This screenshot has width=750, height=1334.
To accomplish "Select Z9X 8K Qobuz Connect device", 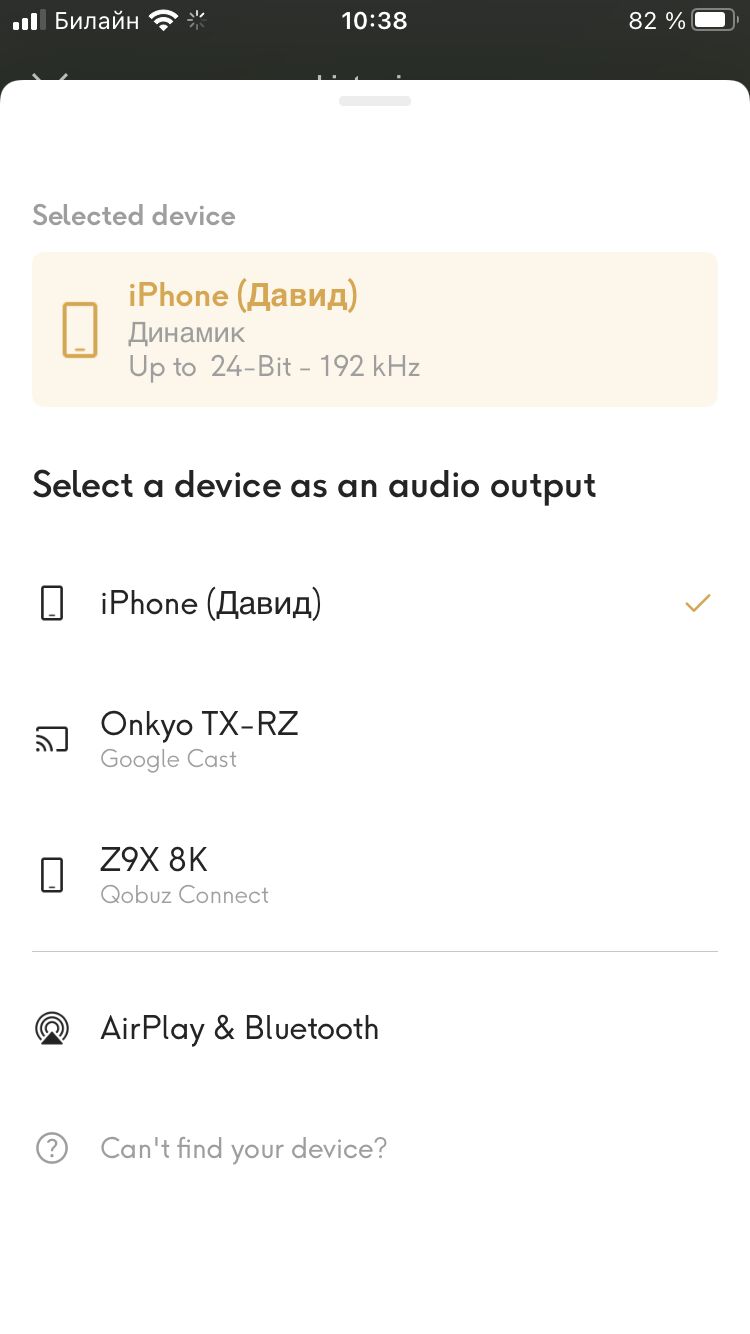I will pyautogui.click(x=375, y=875).
